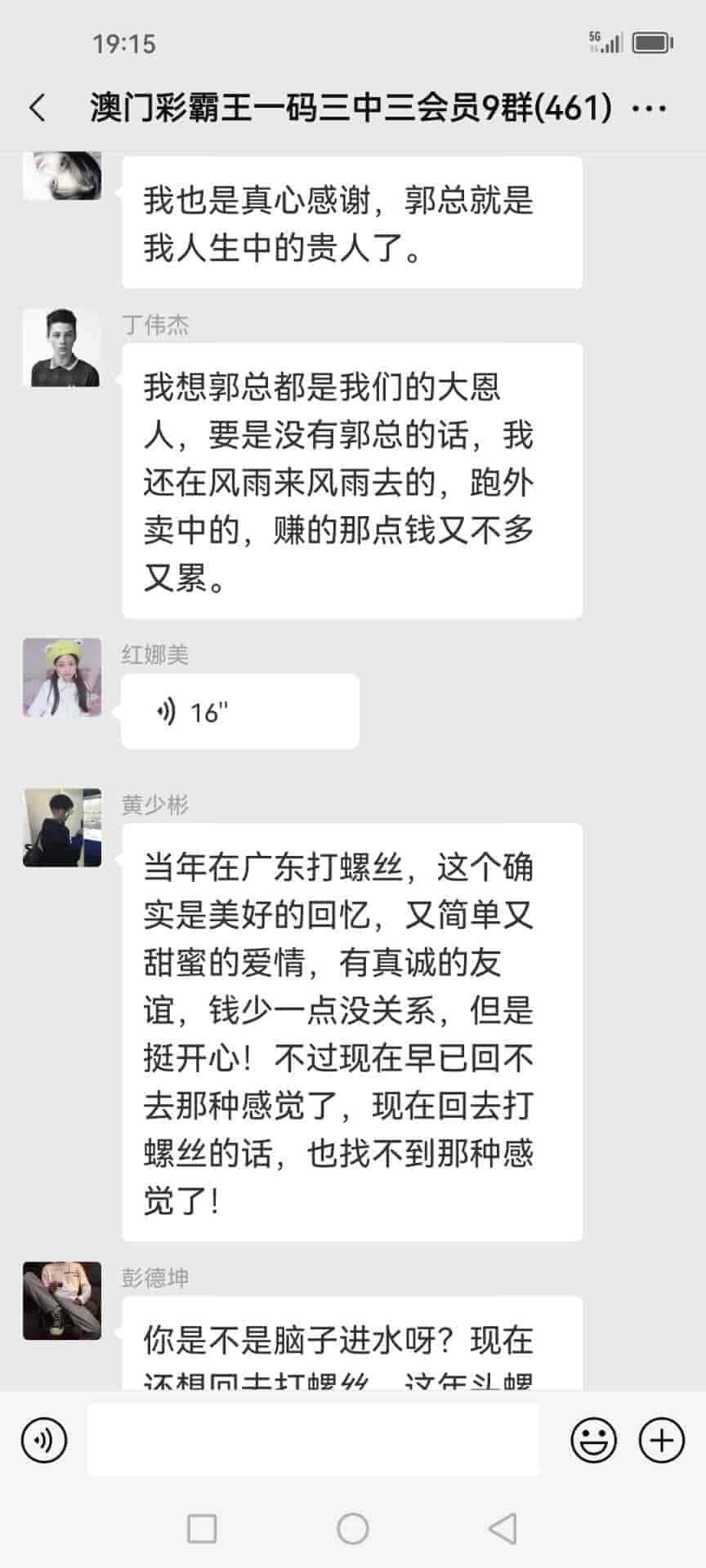Switch to voice input mode
706x1568 pixels.
pos(44,1440)
